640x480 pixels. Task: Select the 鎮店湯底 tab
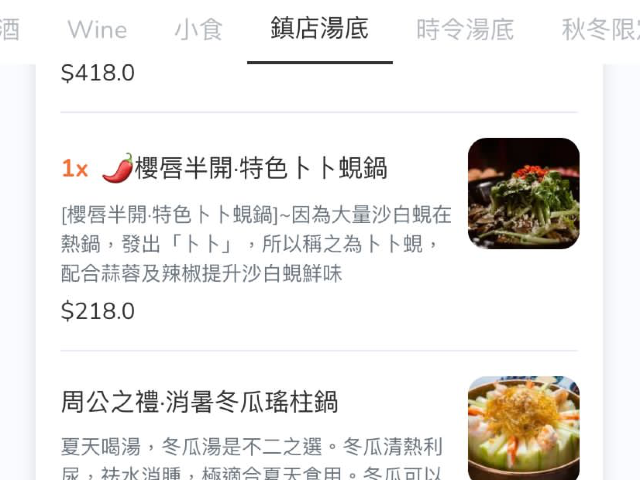point(319,28)
